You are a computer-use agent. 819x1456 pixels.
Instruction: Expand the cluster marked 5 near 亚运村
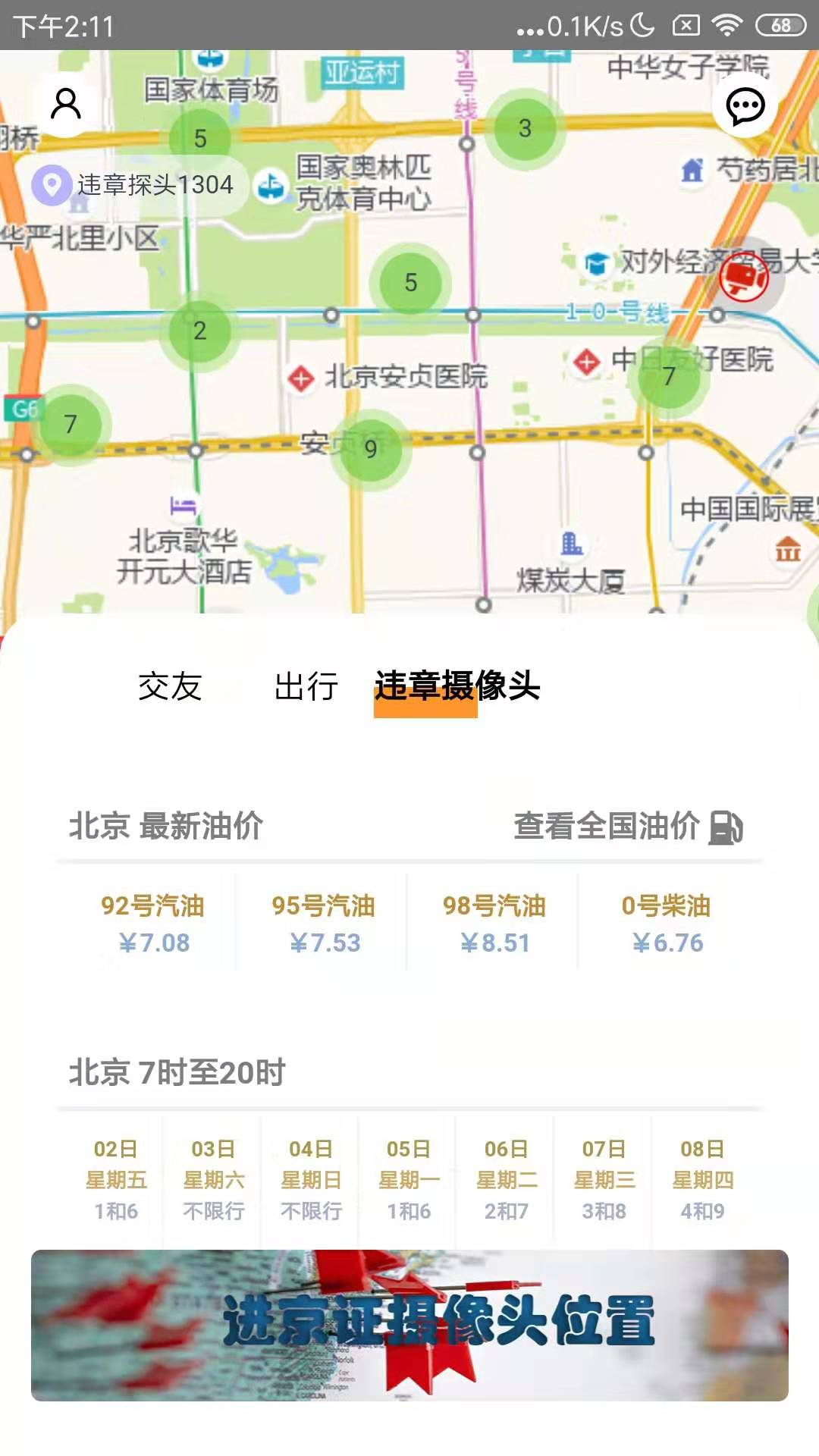[199, 139]
